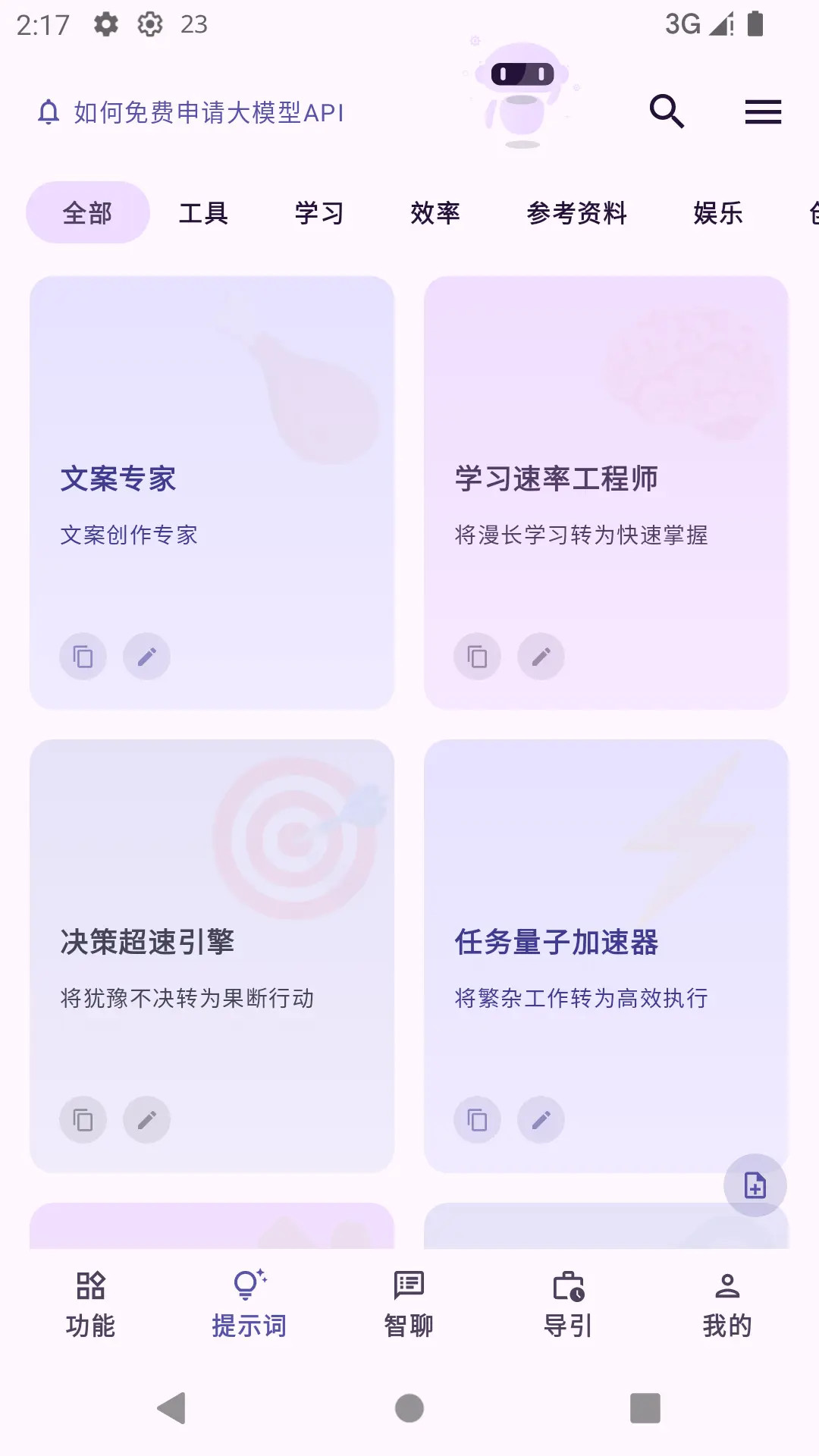
Task: Click the notification bell icon
Action: [x=49, y=112]
